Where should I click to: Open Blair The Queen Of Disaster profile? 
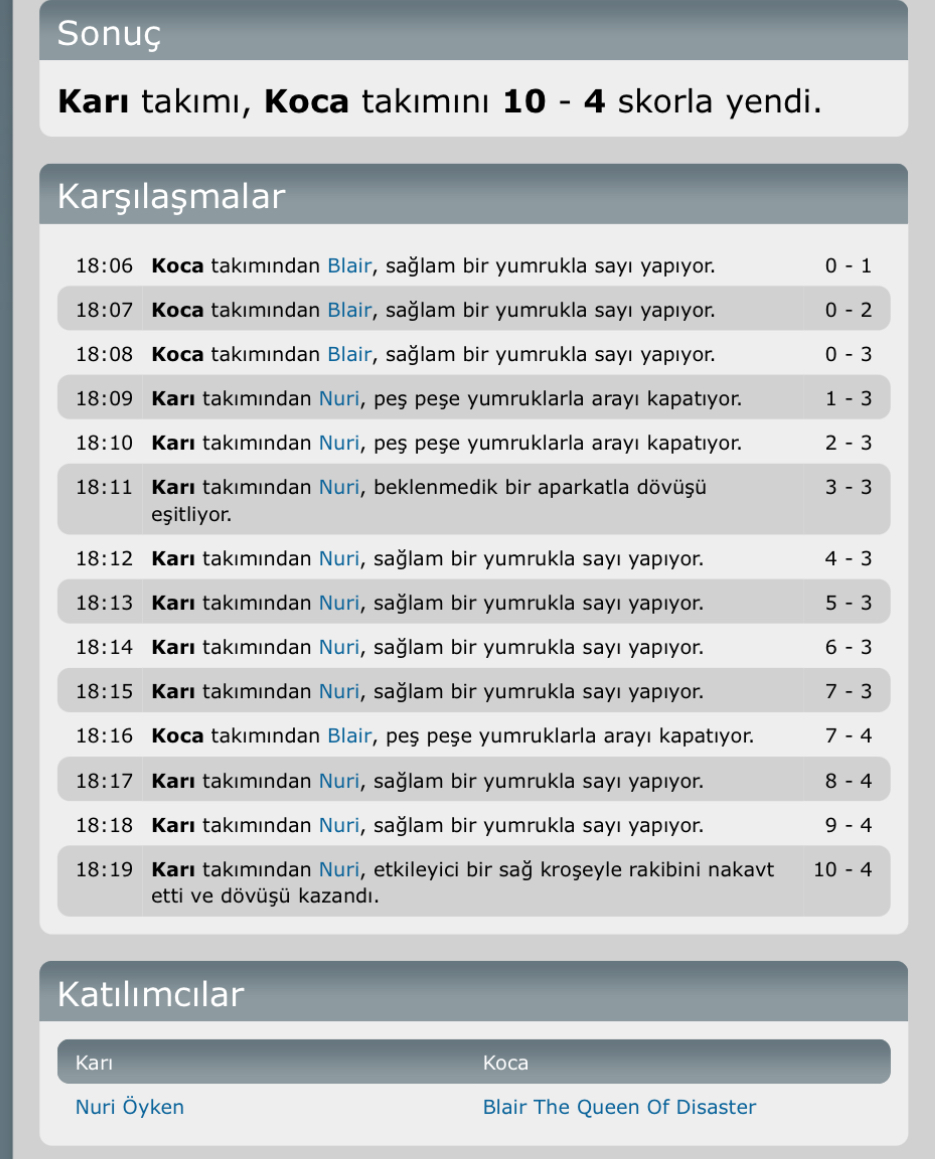(x=619, y=1107)
